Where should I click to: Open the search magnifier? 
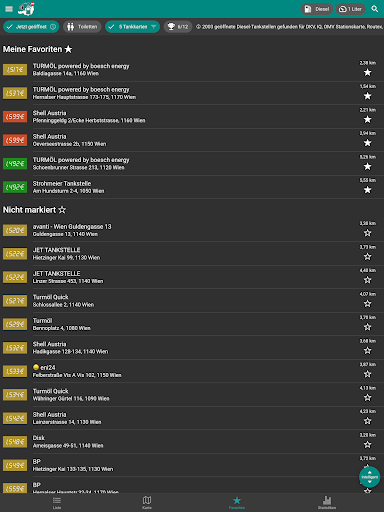click(375, 9)
